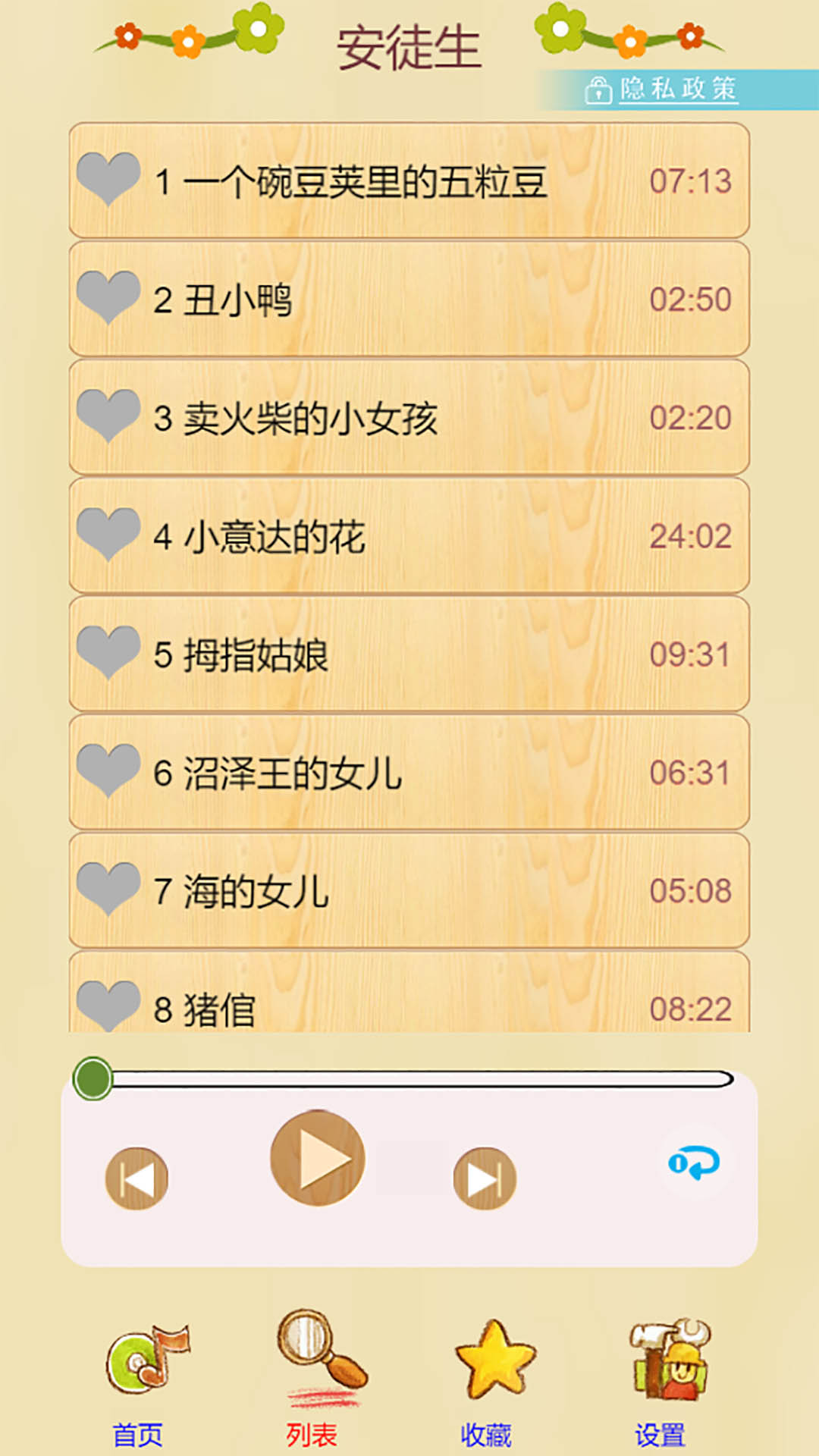Heart the story 沼泽王的女儿
This screenshot has width=819, height=1456.
(111, 772)
